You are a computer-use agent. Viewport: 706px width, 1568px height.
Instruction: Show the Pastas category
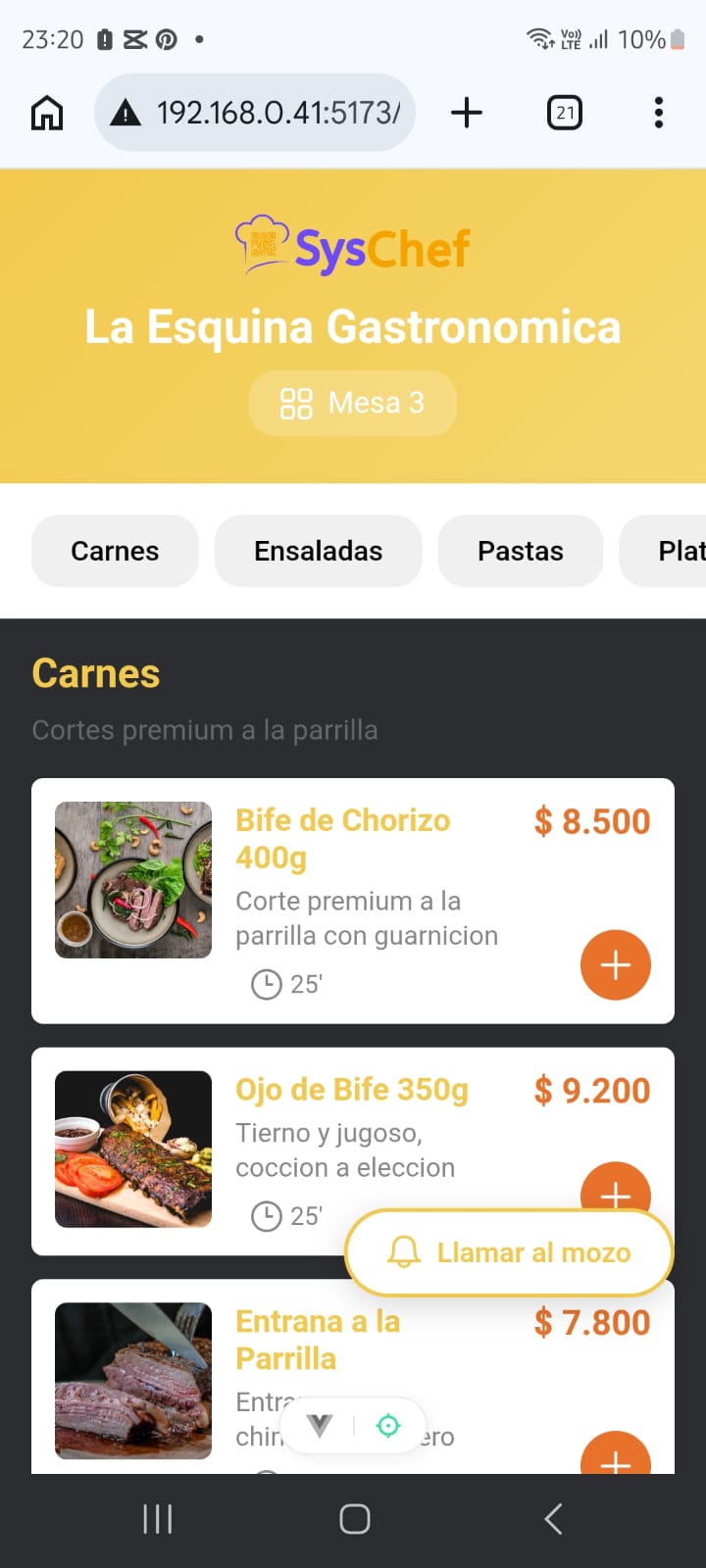coord(520,551)
